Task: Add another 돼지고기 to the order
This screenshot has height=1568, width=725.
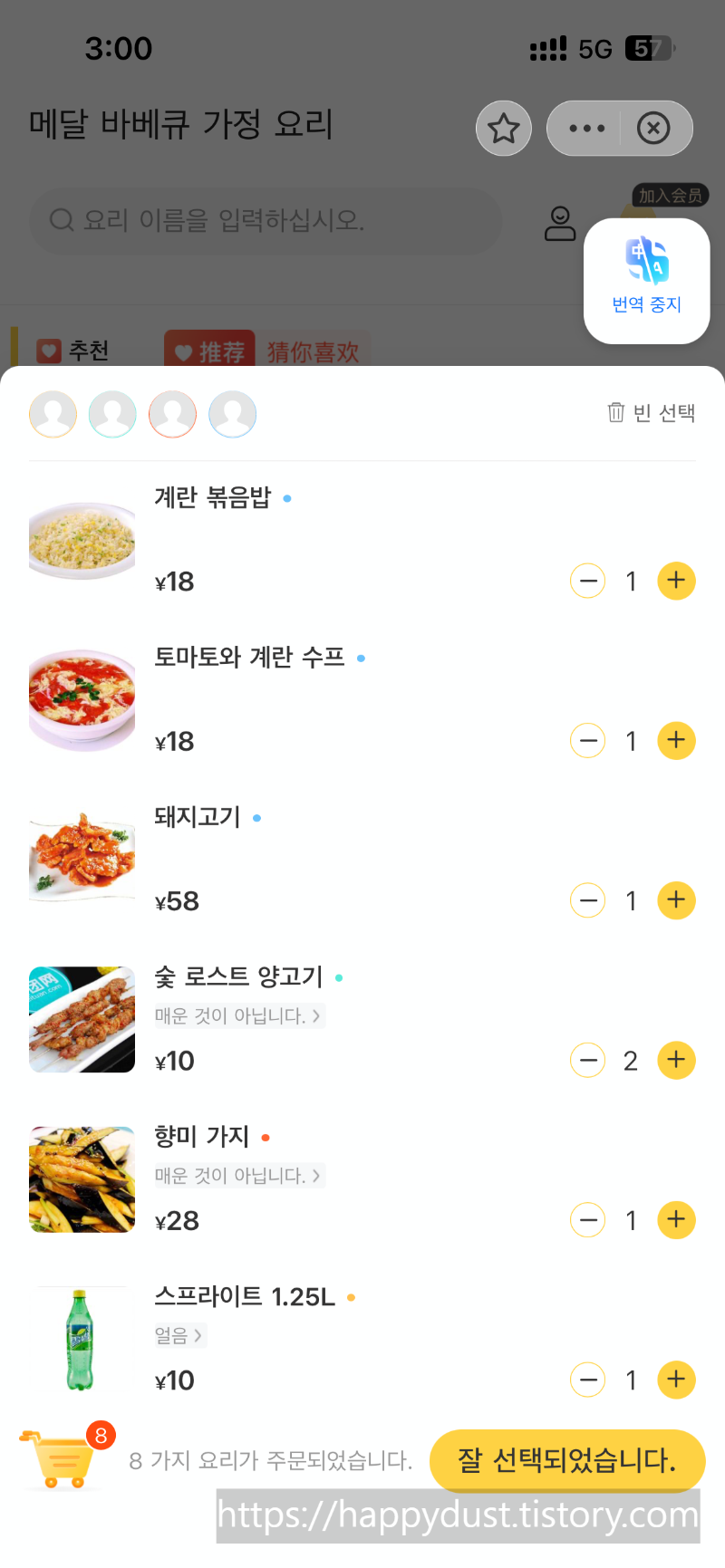Action: 676,900
